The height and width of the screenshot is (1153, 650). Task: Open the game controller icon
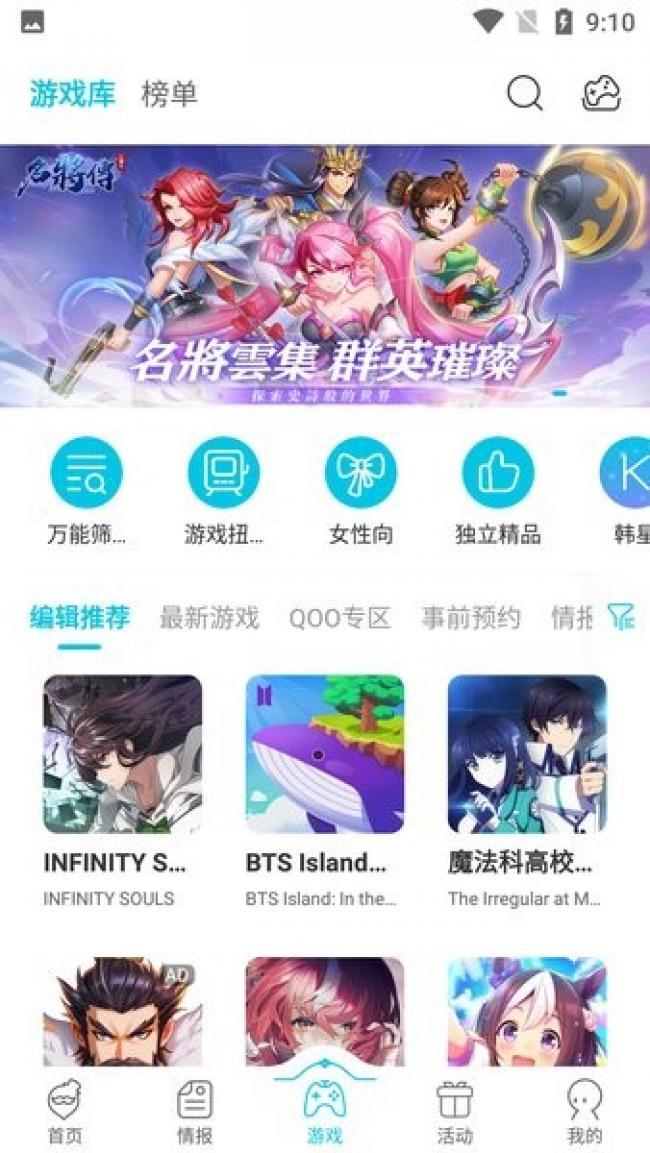coord(601,94)
